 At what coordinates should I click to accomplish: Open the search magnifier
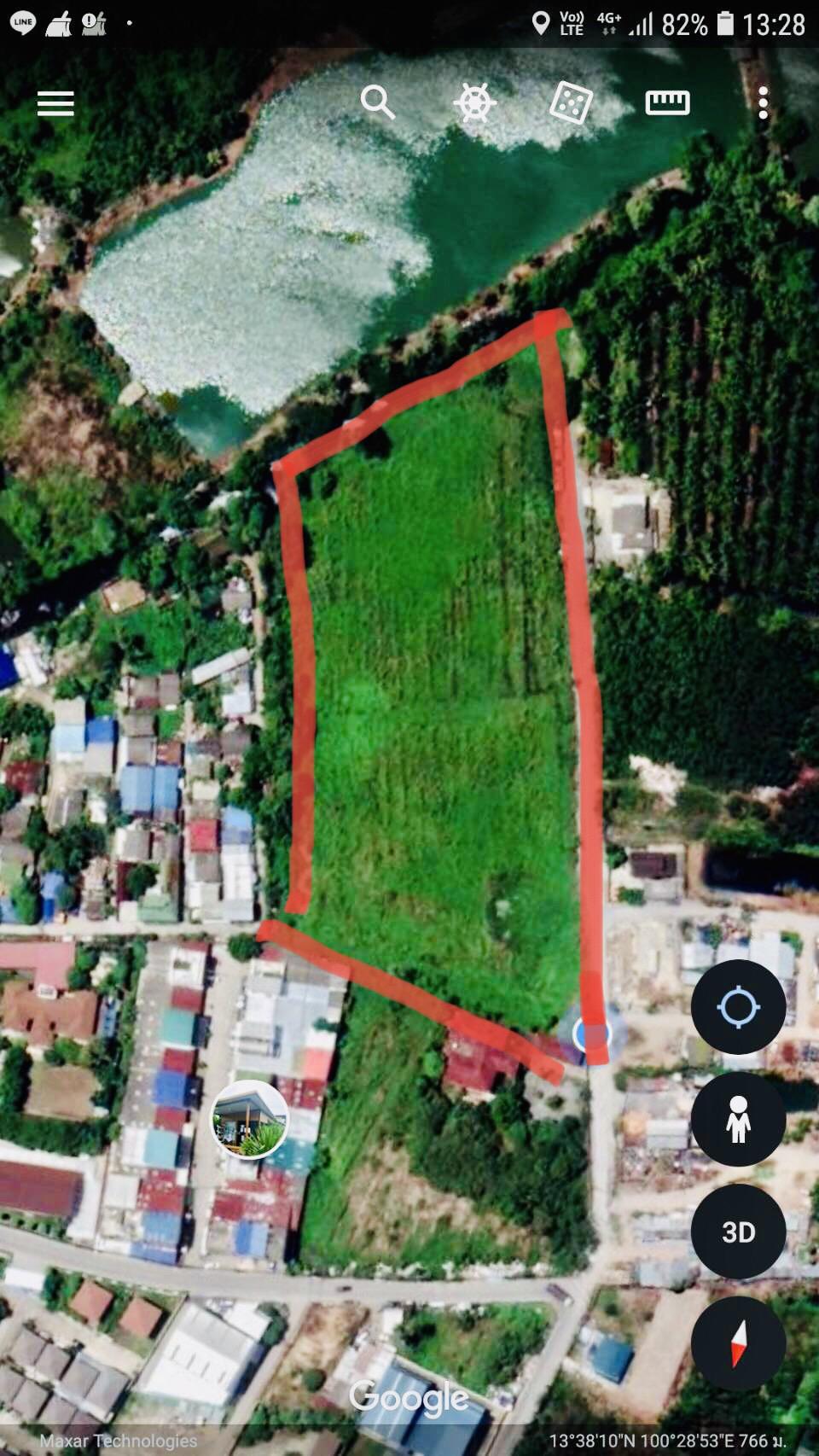click(377, 102)
